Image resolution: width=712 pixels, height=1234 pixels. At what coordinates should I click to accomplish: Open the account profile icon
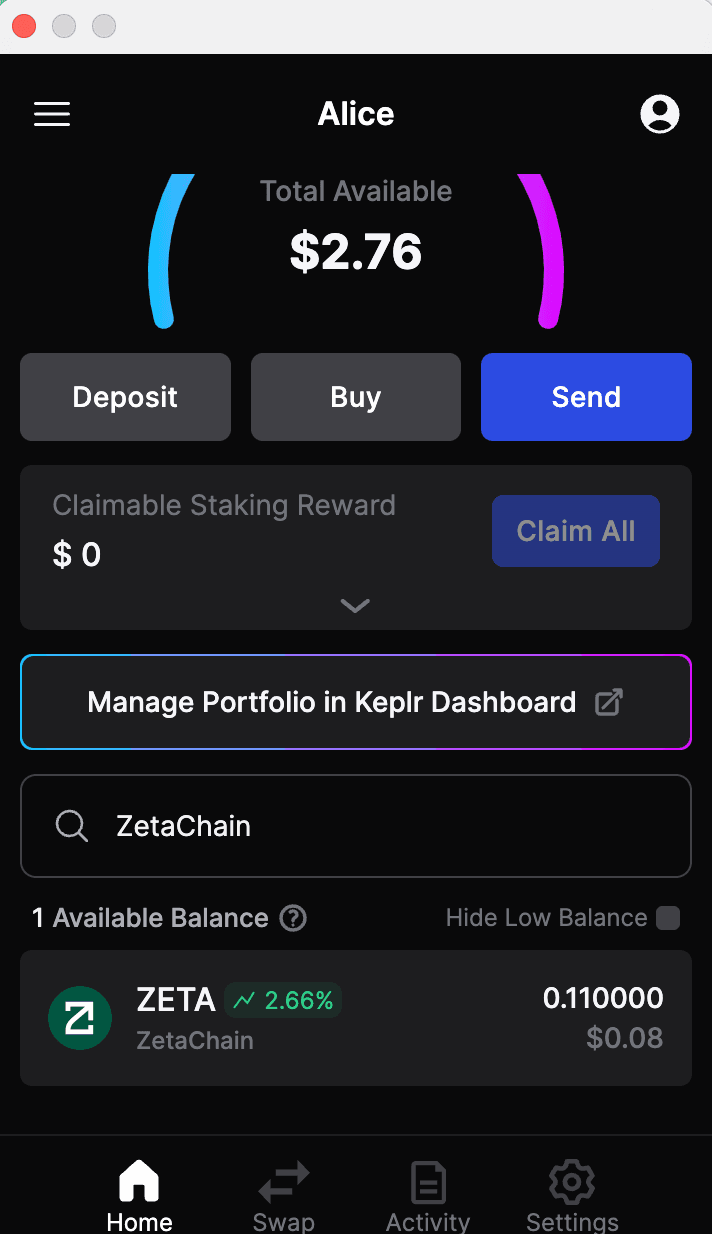coord(659,114)
